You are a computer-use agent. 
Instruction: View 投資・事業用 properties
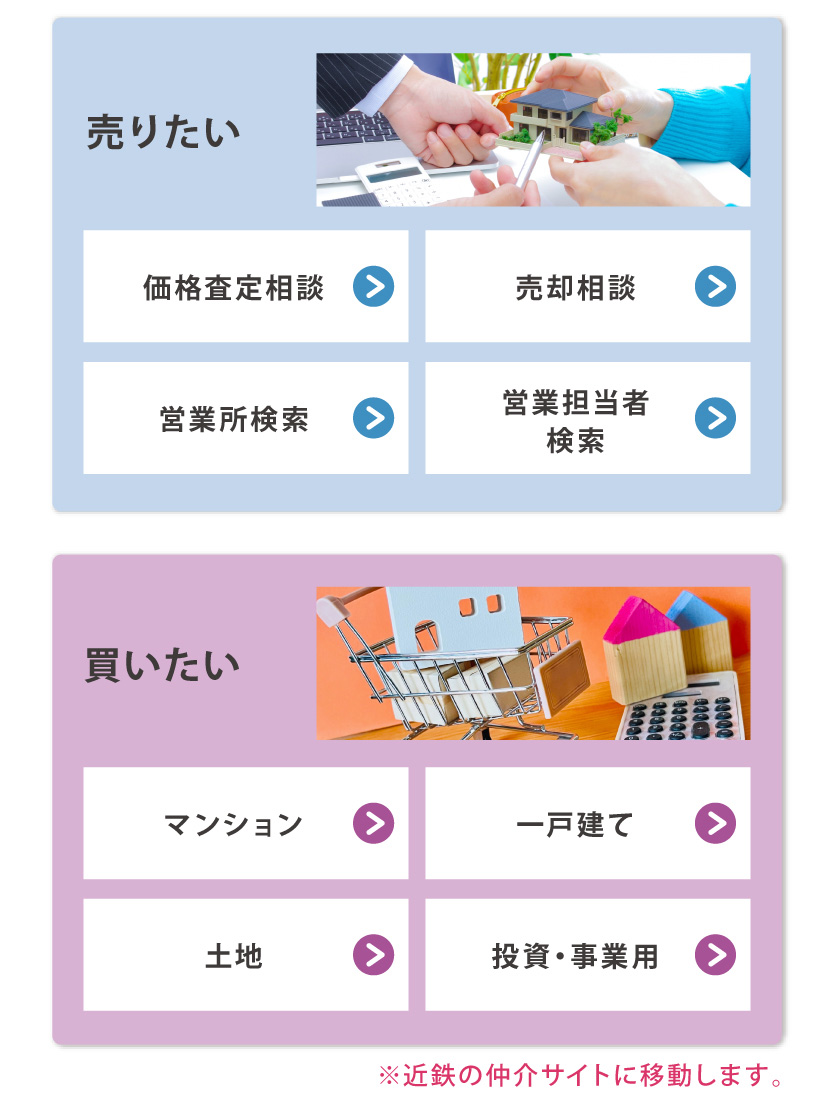587,955
